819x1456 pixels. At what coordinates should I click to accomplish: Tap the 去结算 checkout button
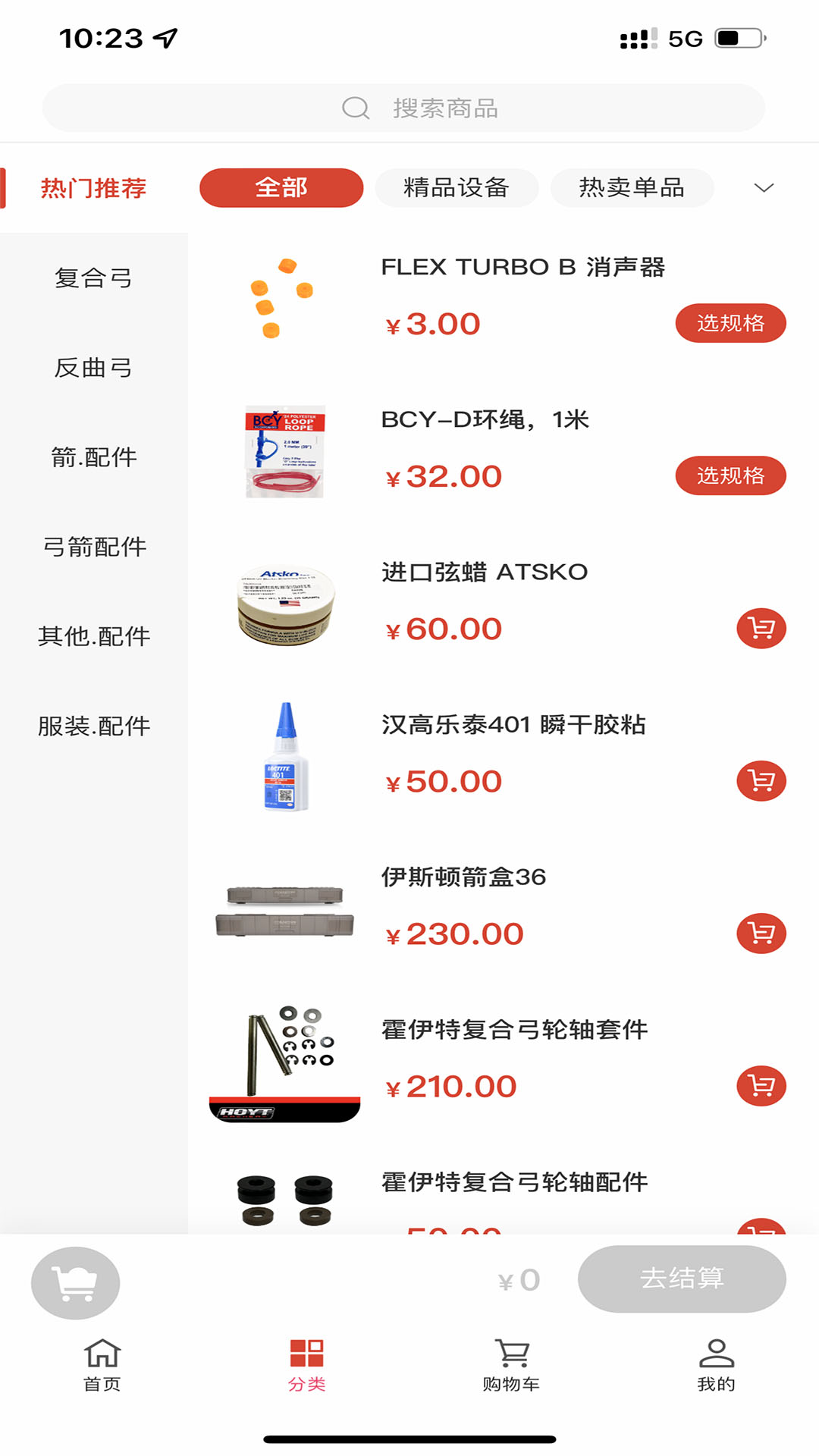[681, 1279]
